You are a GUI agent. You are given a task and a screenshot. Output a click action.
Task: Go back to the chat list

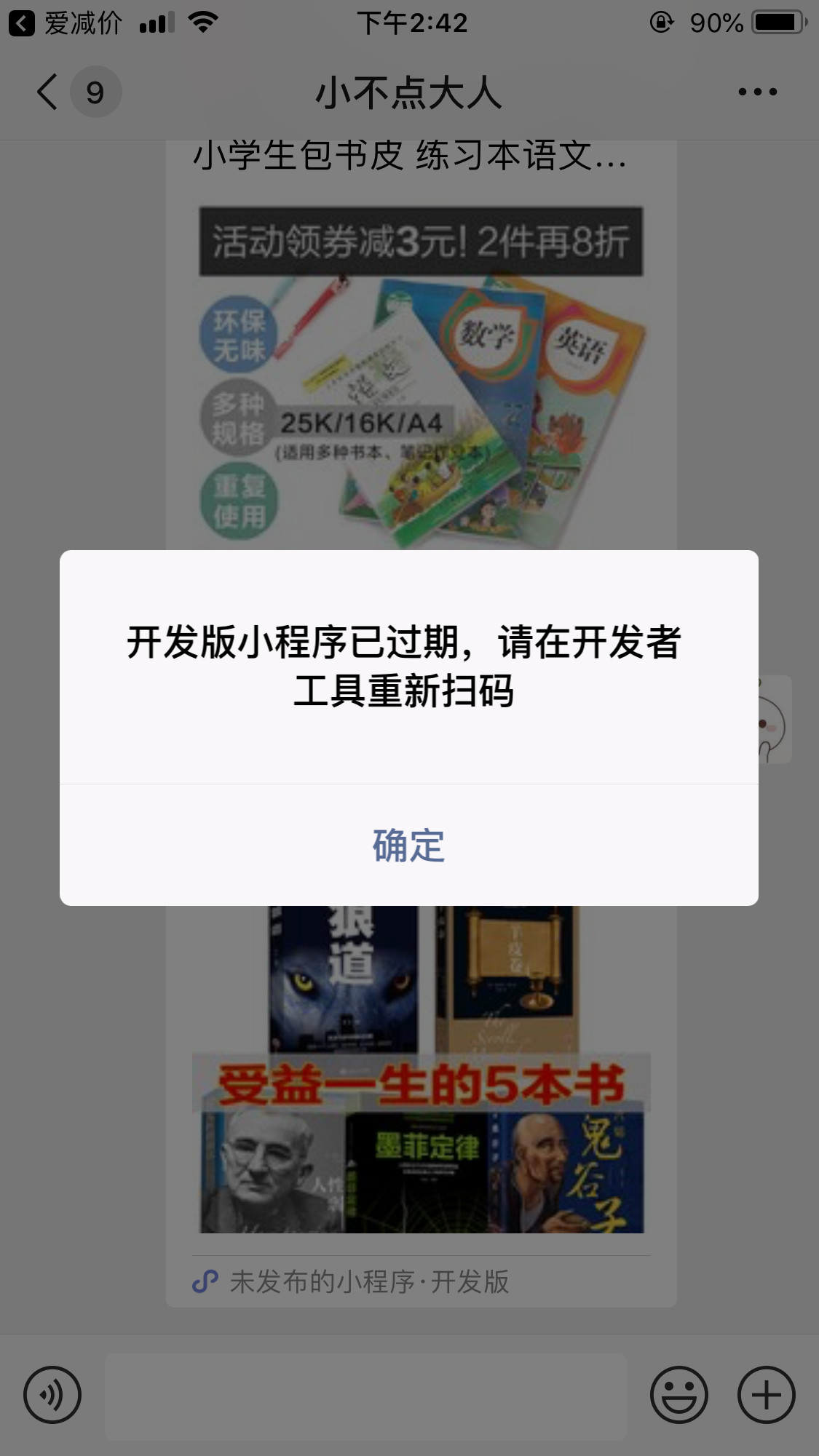pos(48,92)
